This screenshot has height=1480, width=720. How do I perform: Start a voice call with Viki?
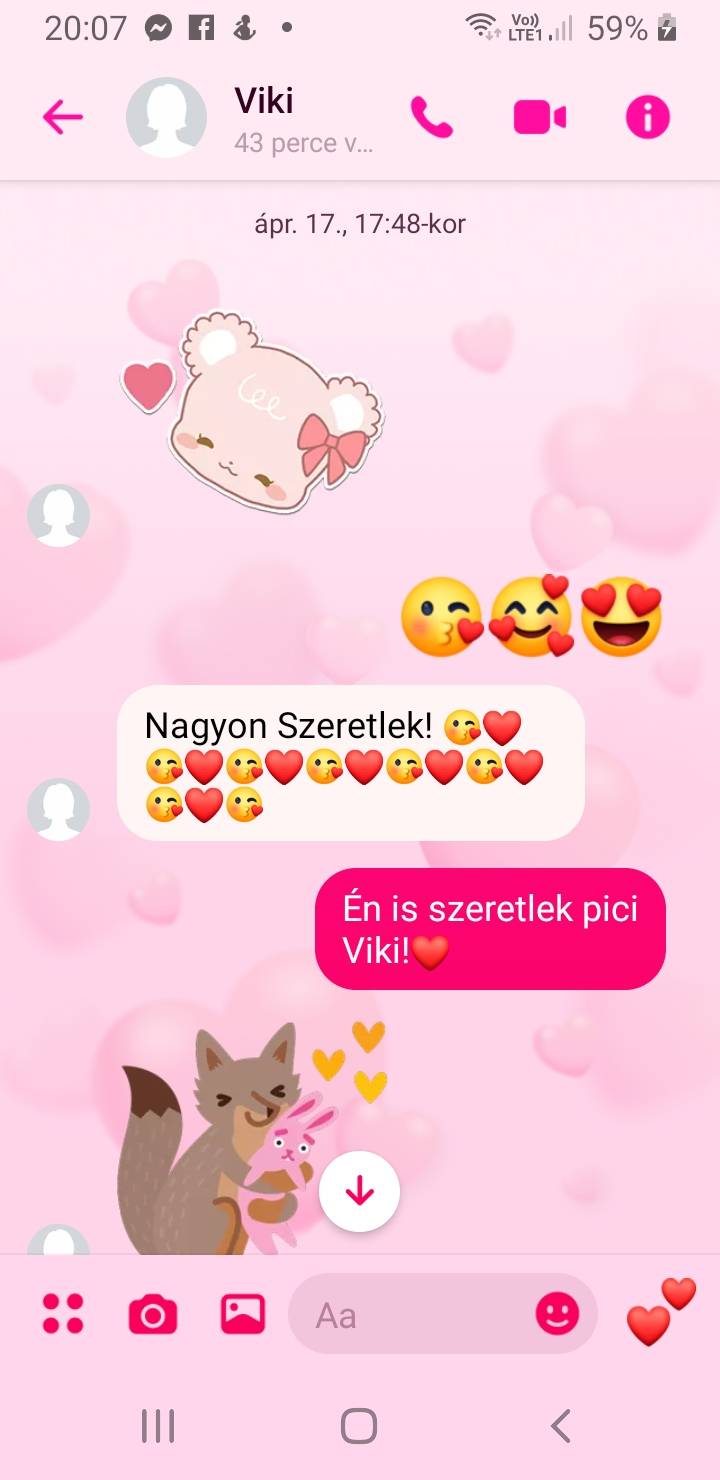[x=432, y=118]
